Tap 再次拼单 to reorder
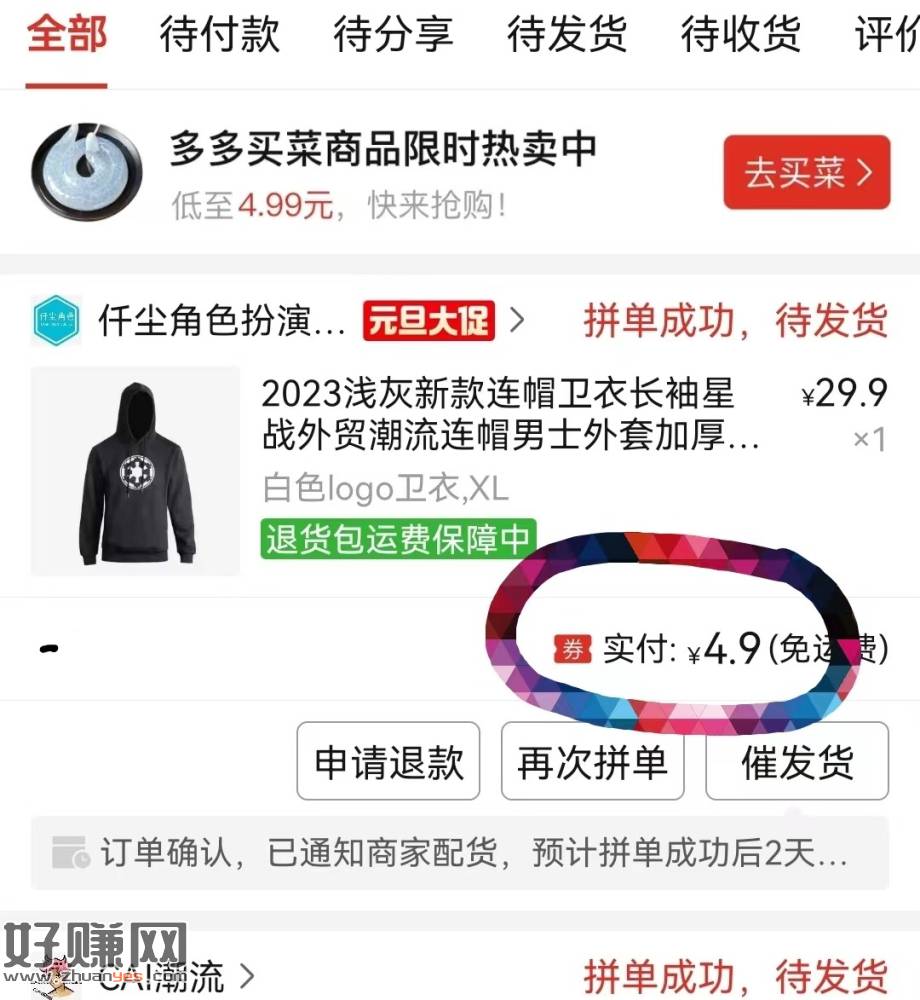 point(592,762)
